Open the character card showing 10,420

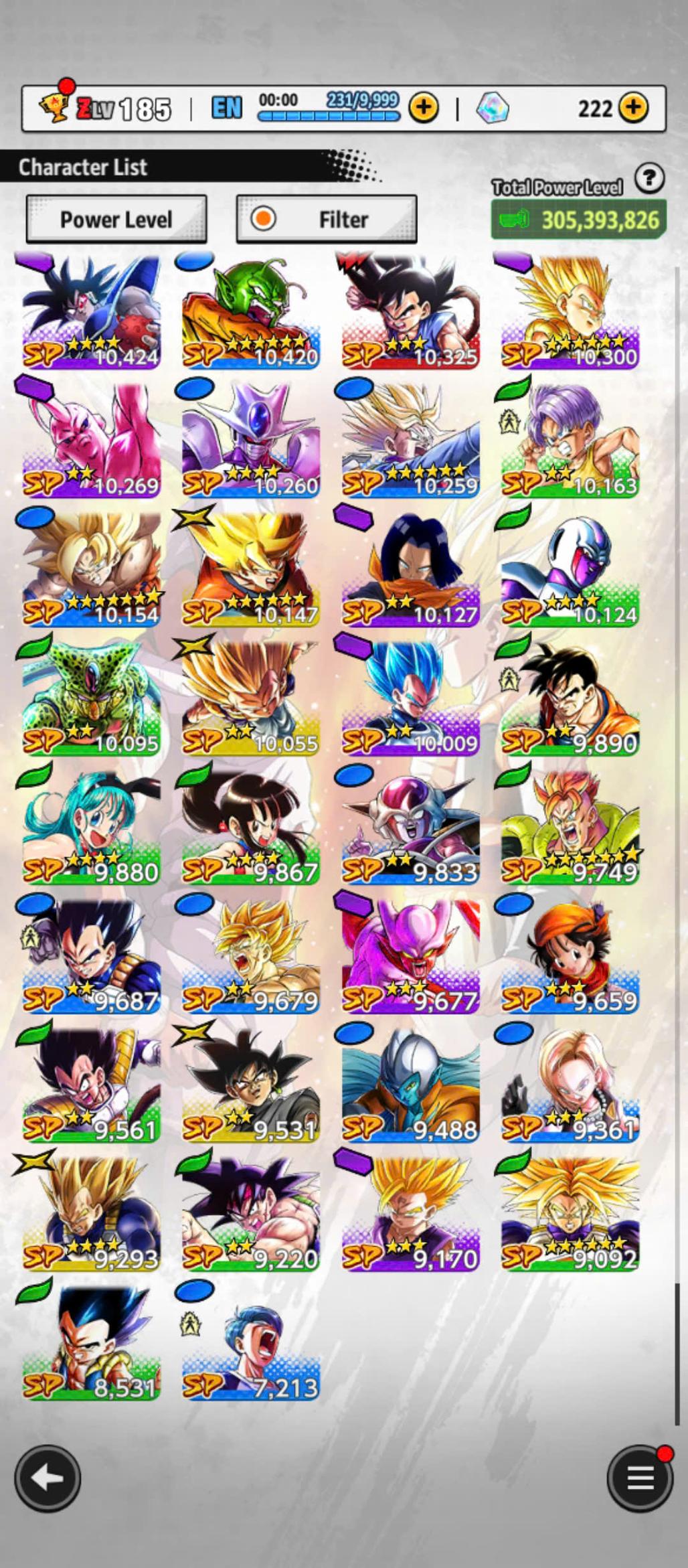click(251, 312)
